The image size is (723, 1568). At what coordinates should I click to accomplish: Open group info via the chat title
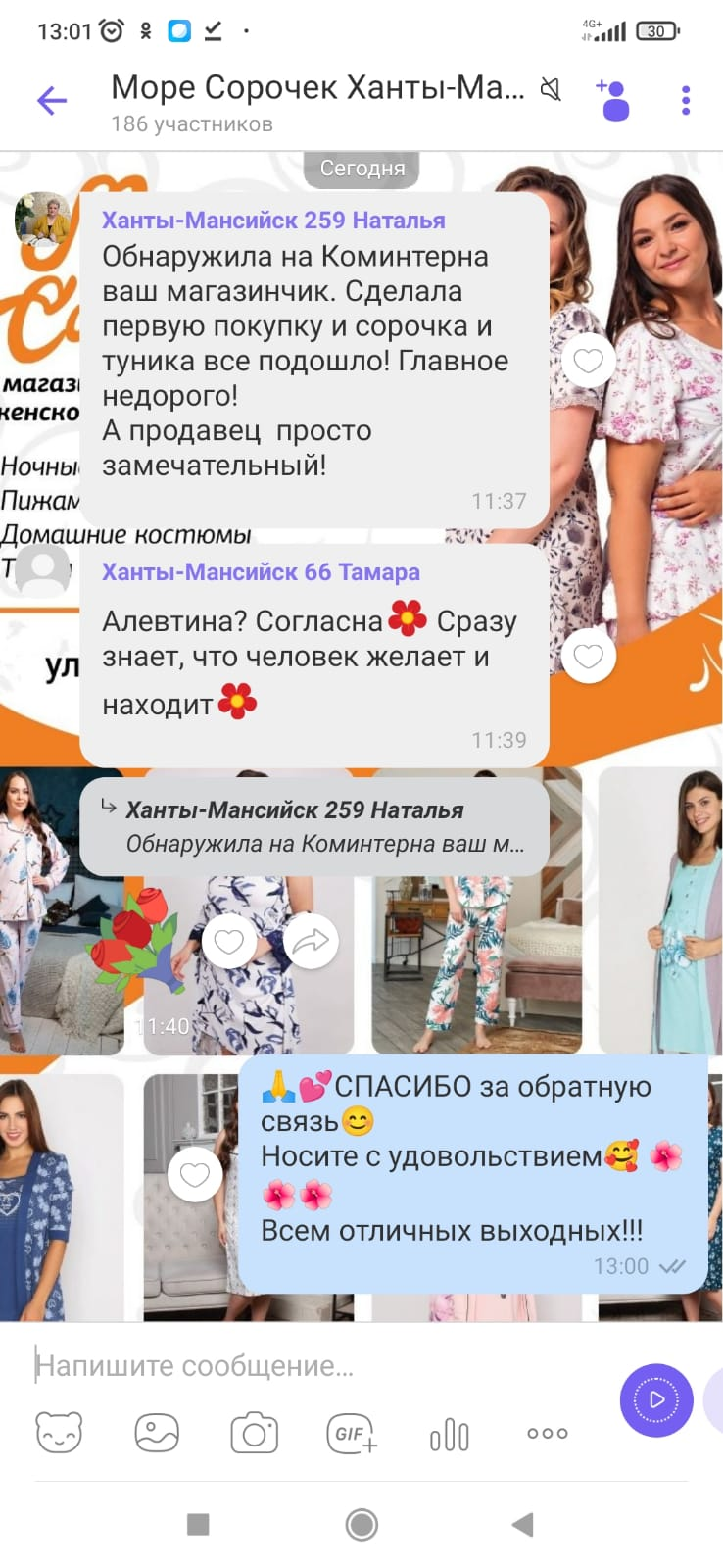pos(316,89)
